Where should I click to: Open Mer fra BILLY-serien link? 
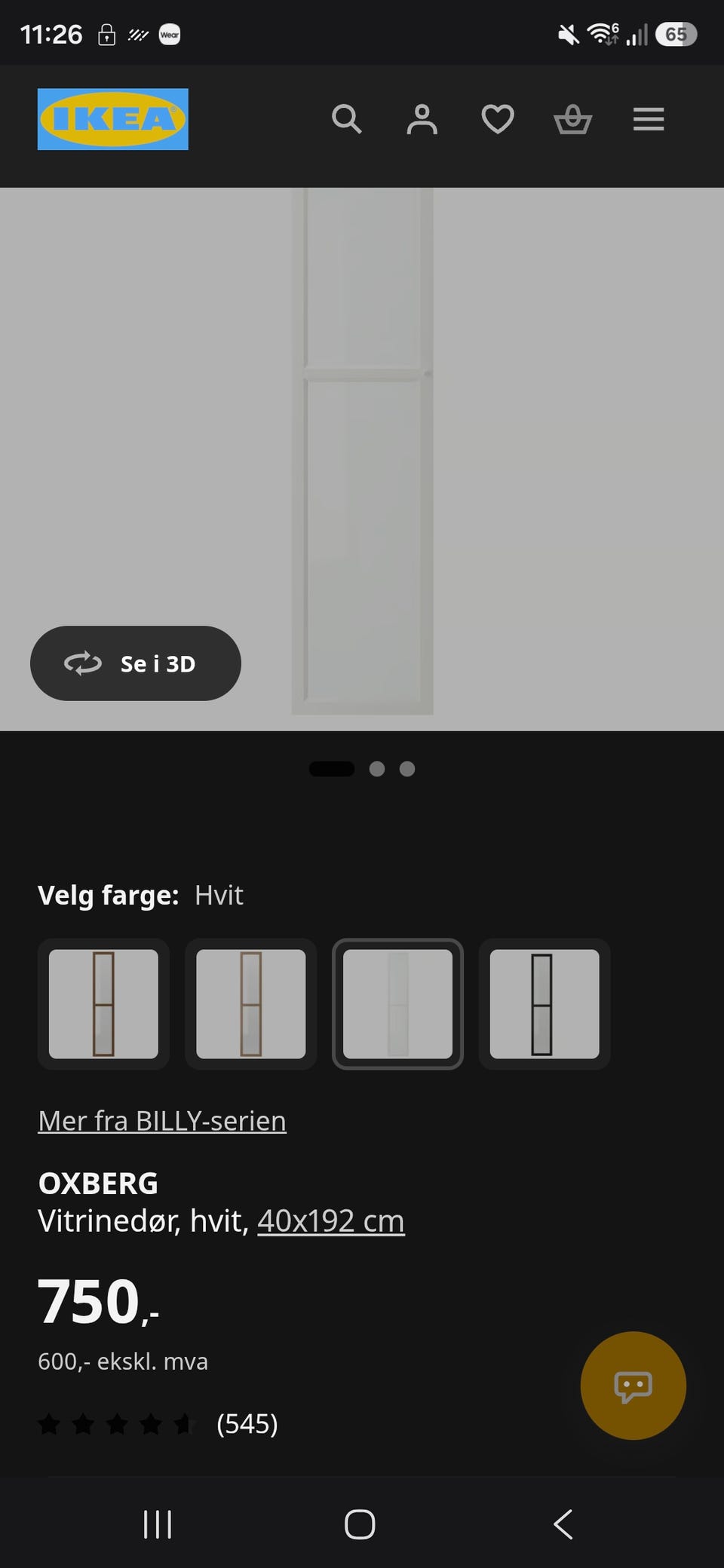[162, 1121]
